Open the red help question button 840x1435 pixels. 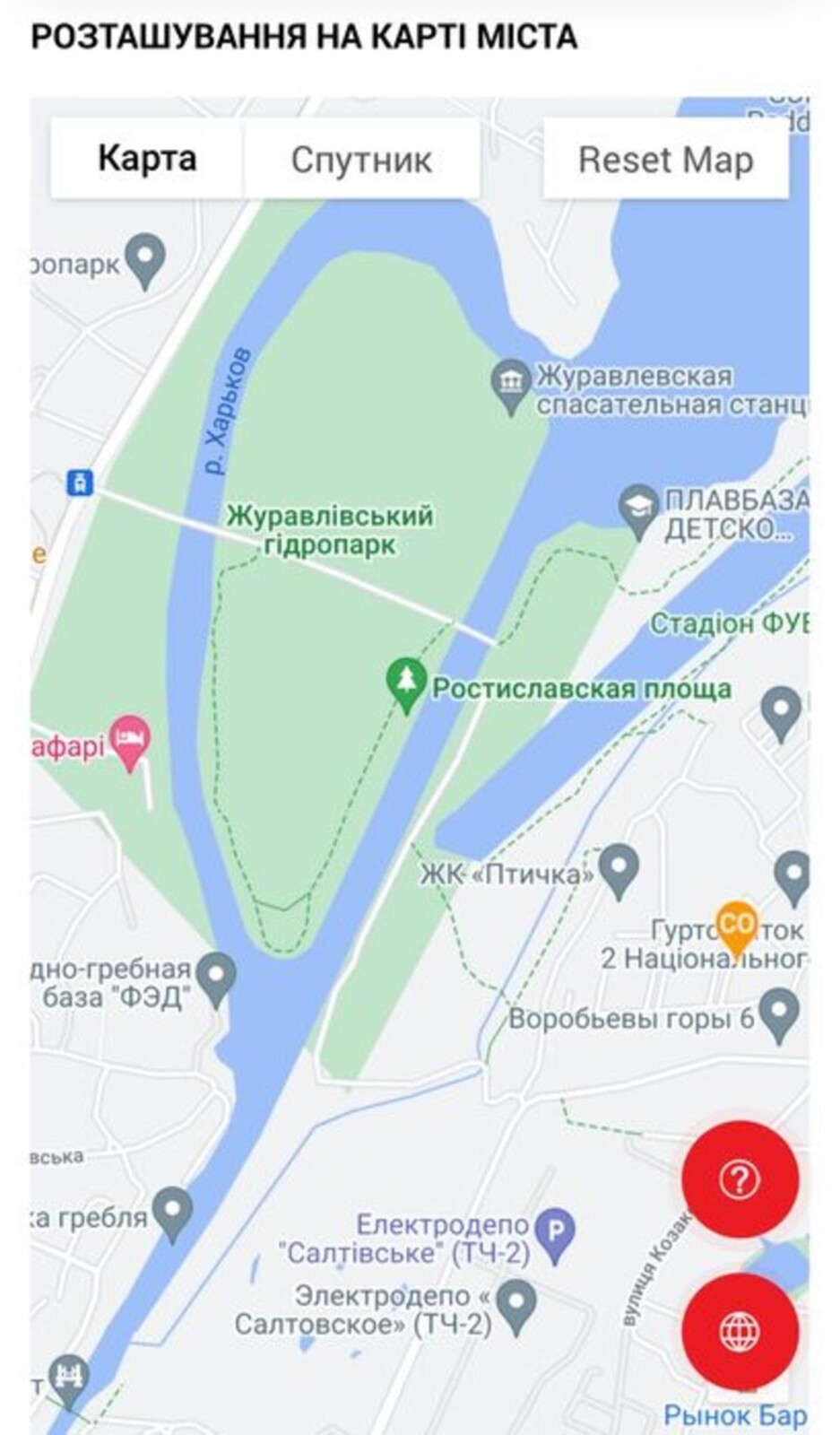(739, 1178)
